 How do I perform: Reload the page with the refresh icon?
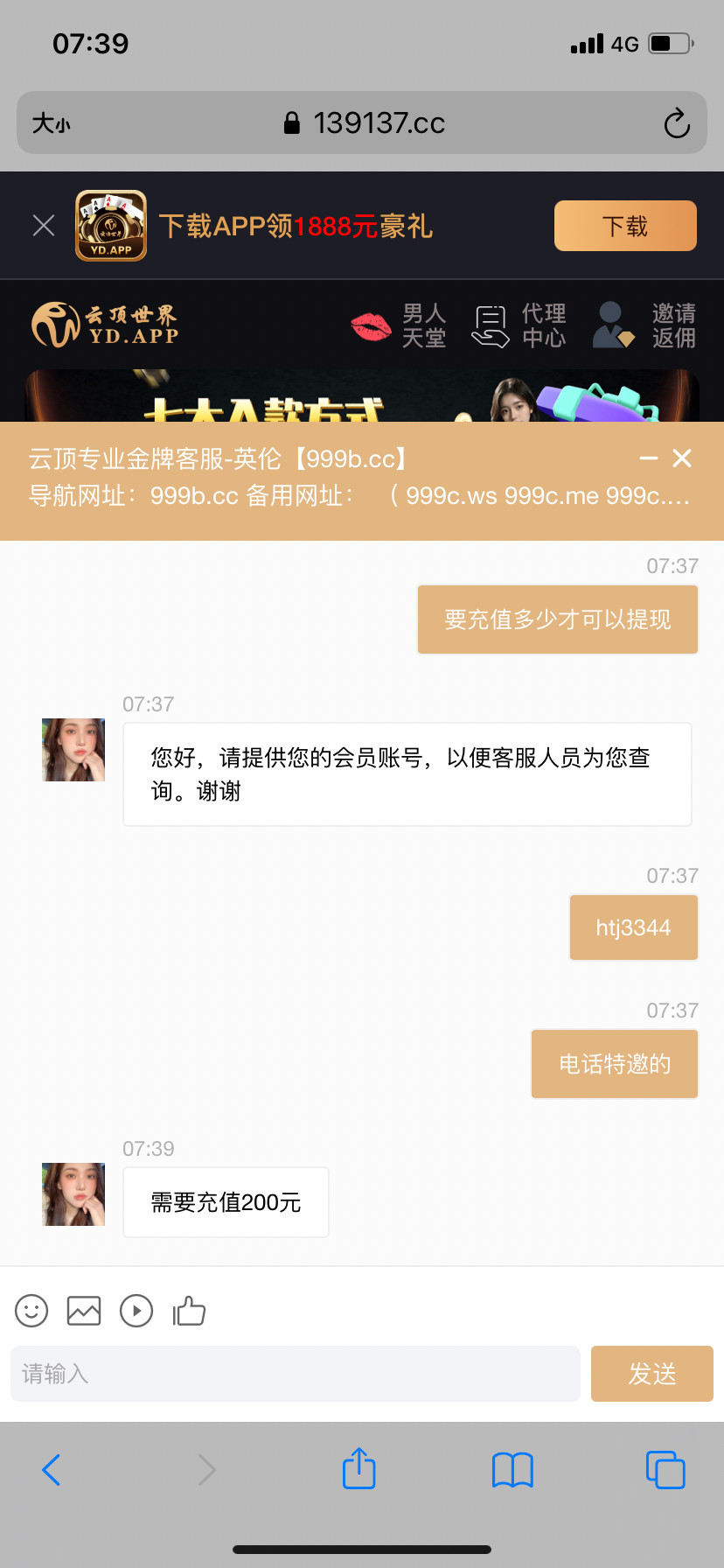(677, 123)
